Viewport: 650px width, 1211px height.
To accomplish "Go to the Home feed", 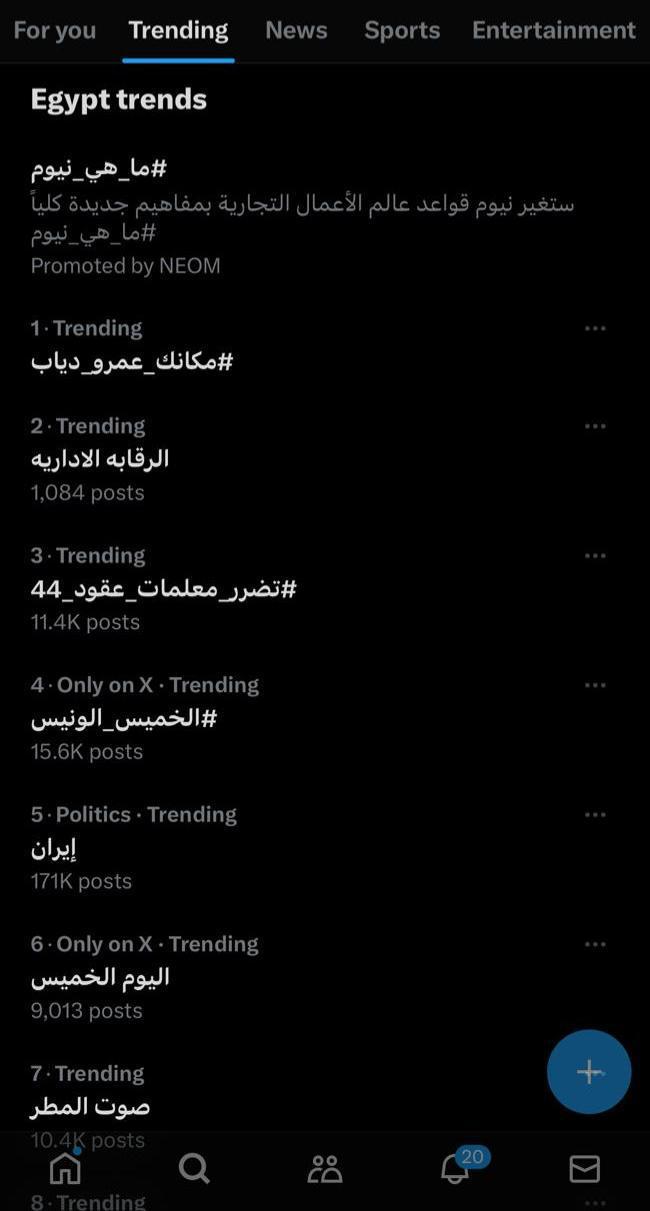I will click(x=65, y=1167).
